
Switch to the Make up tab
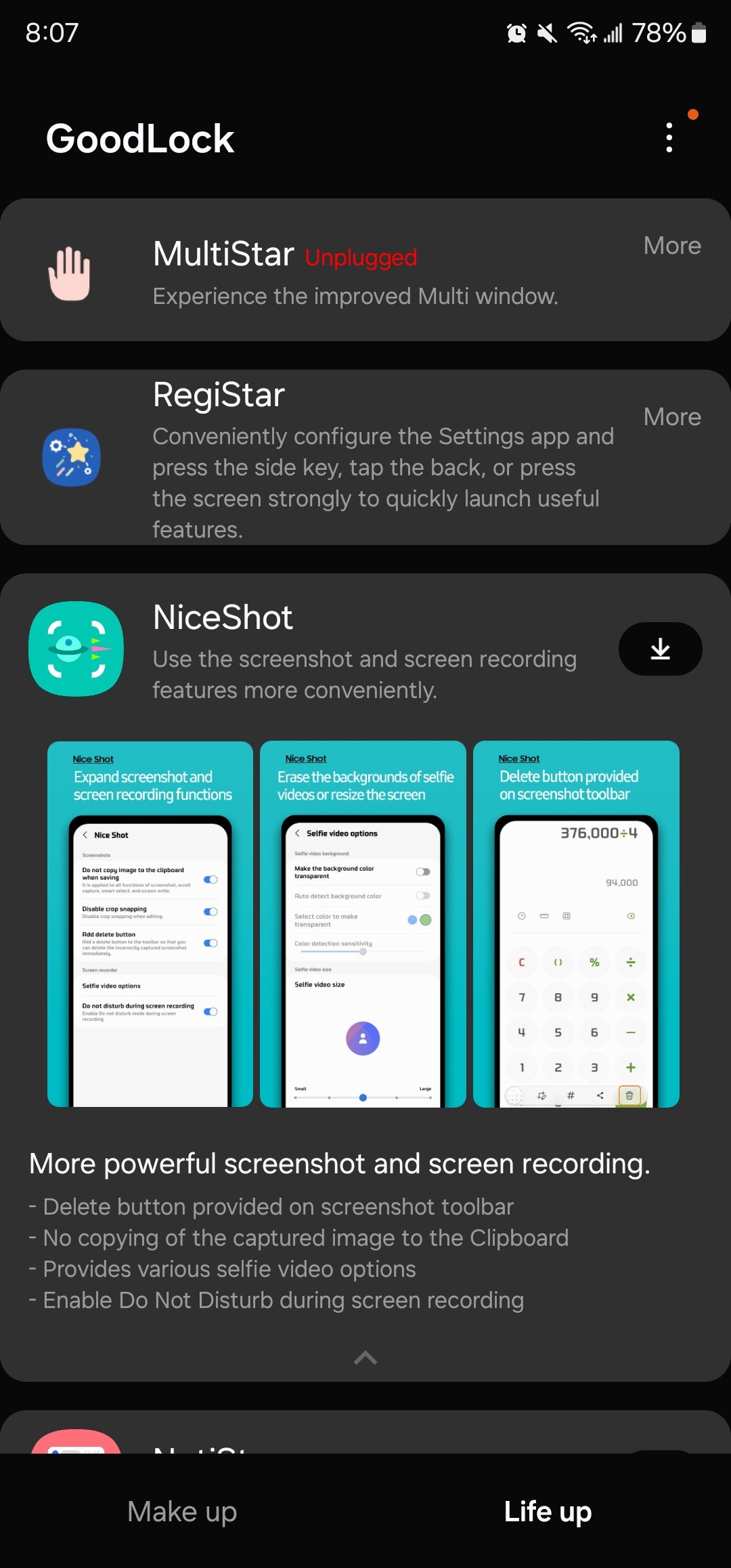[182, 1511]
